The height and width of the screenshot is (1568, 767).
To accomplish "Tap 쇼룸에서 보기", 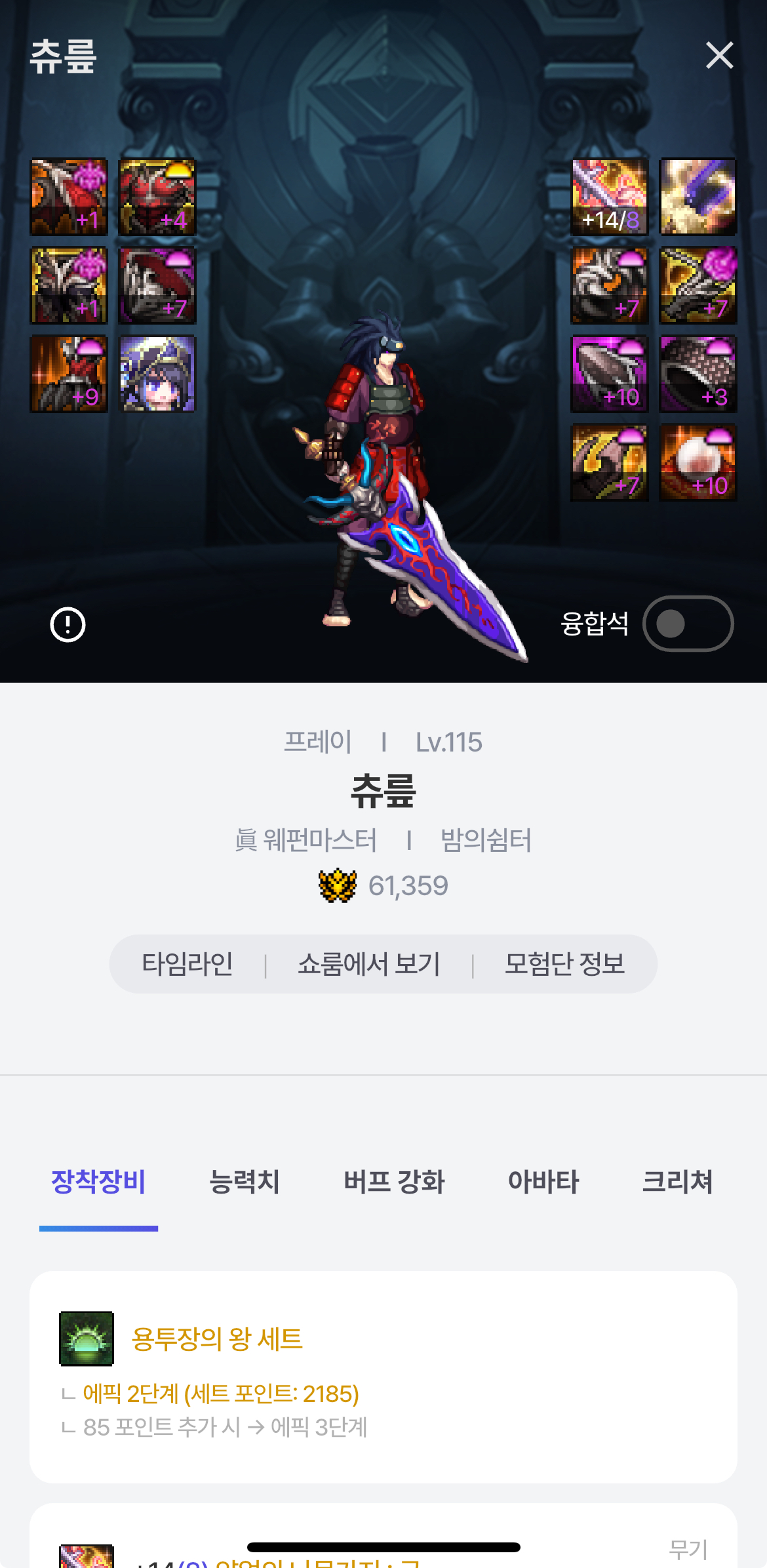I will [x=368, y=964].
